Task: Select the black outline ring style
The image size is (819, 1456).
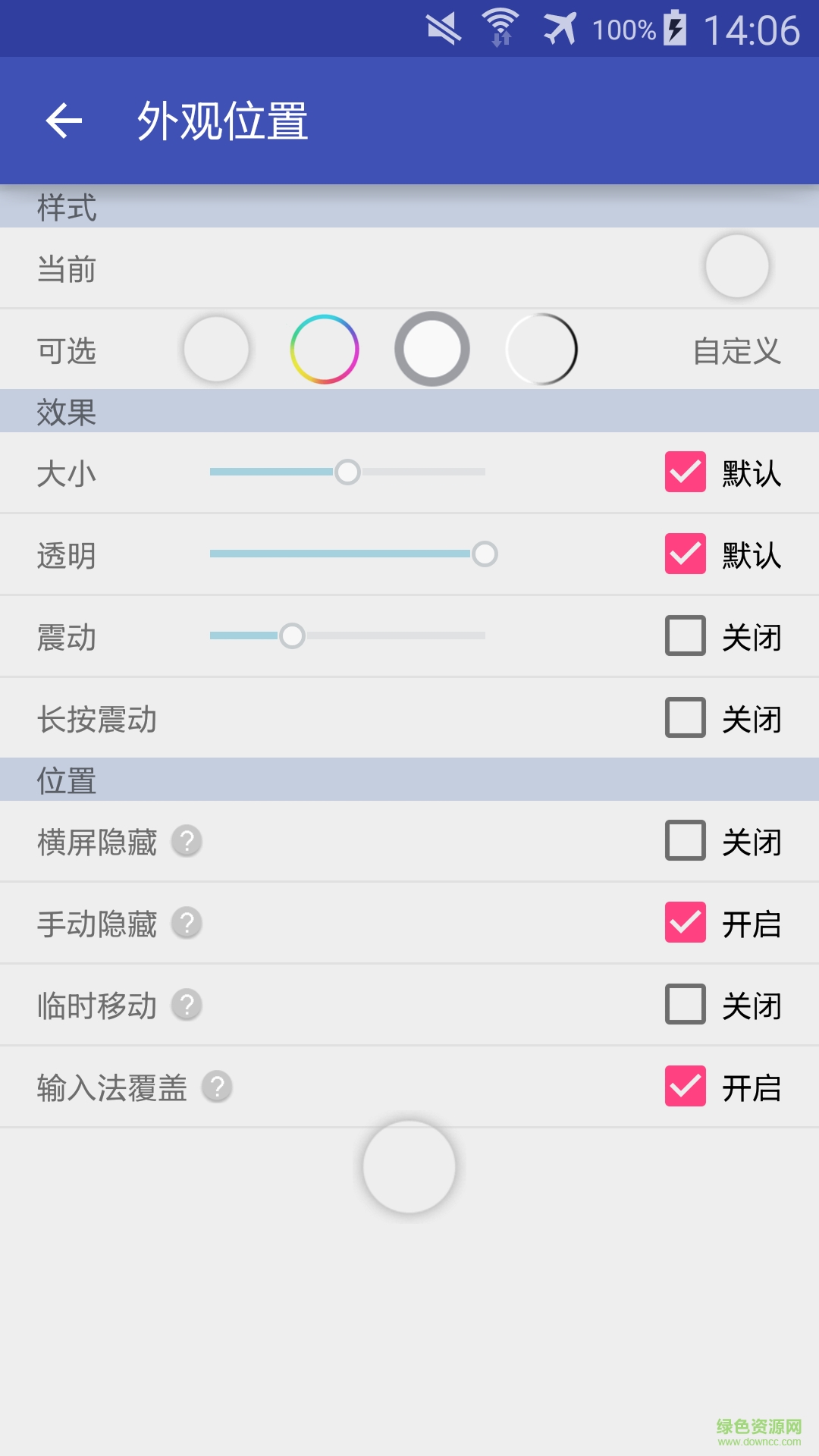Action: [540, 349]
